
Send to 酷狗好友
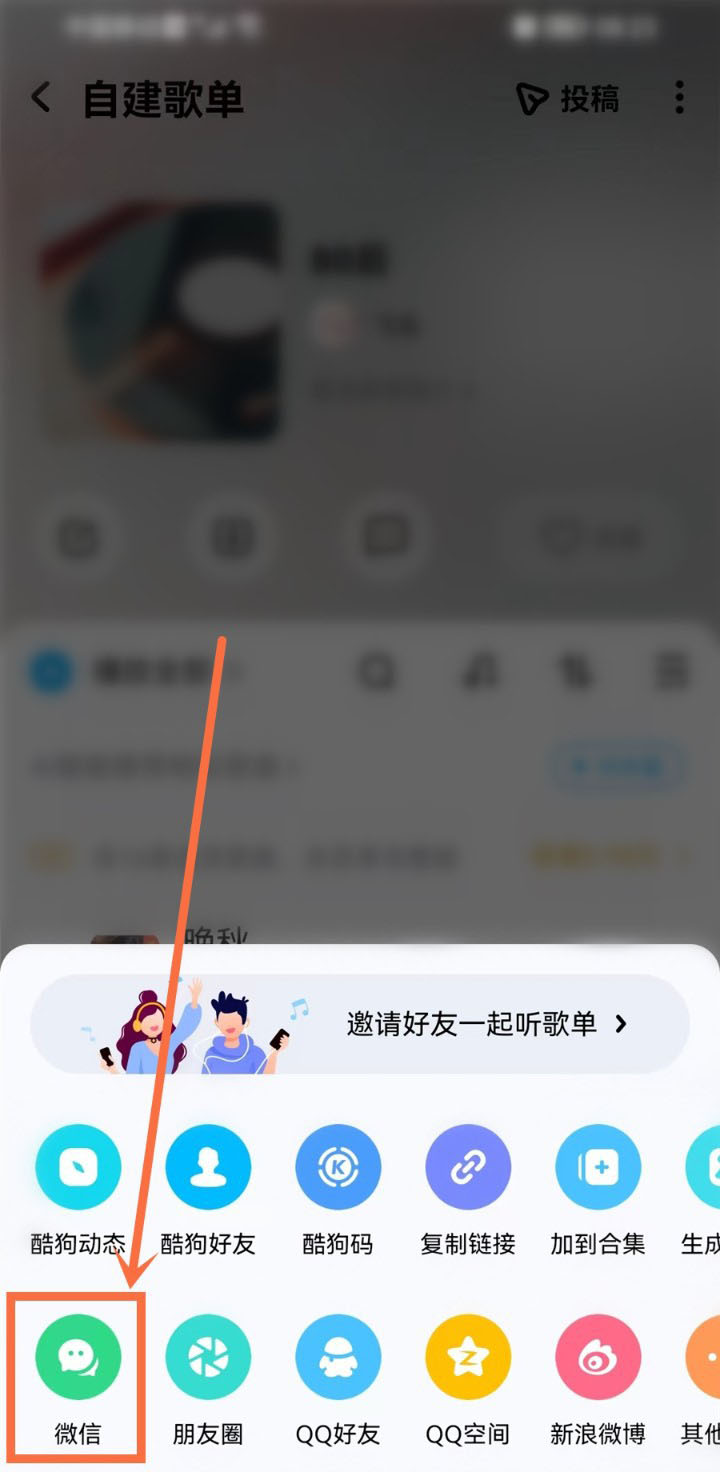pos(208,1167)
